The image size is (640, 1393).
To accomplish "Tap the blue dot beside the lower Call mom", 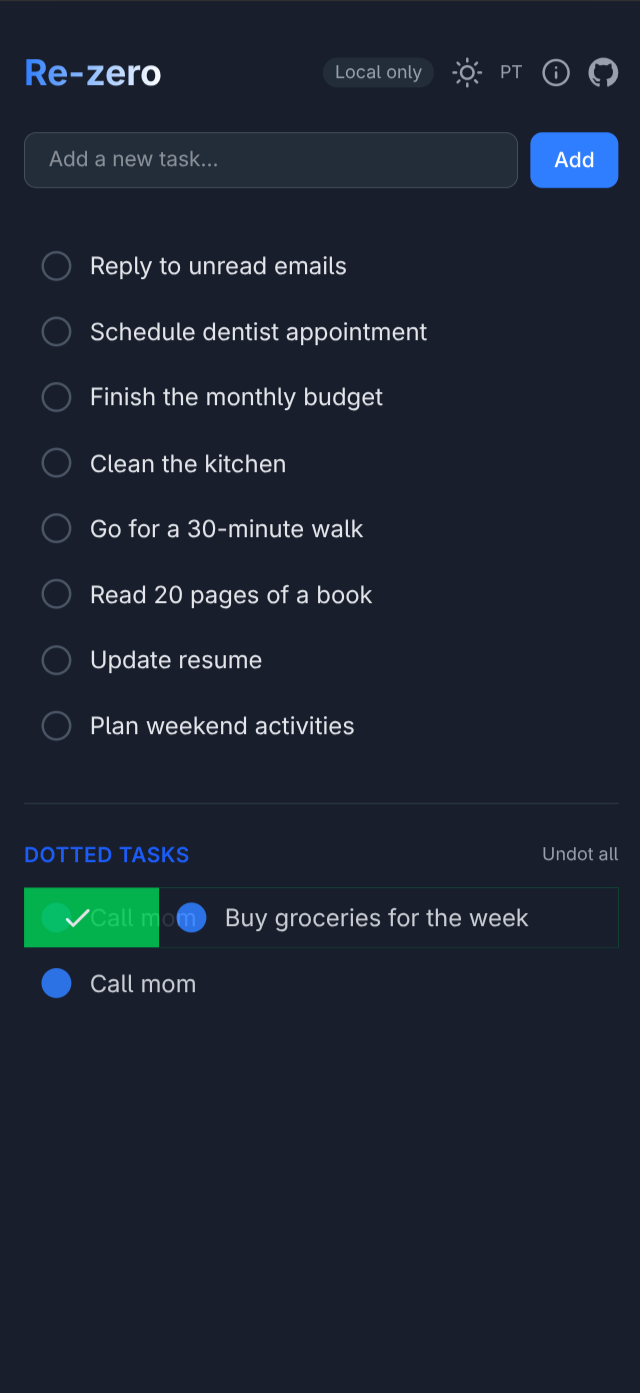I will 56,984.
